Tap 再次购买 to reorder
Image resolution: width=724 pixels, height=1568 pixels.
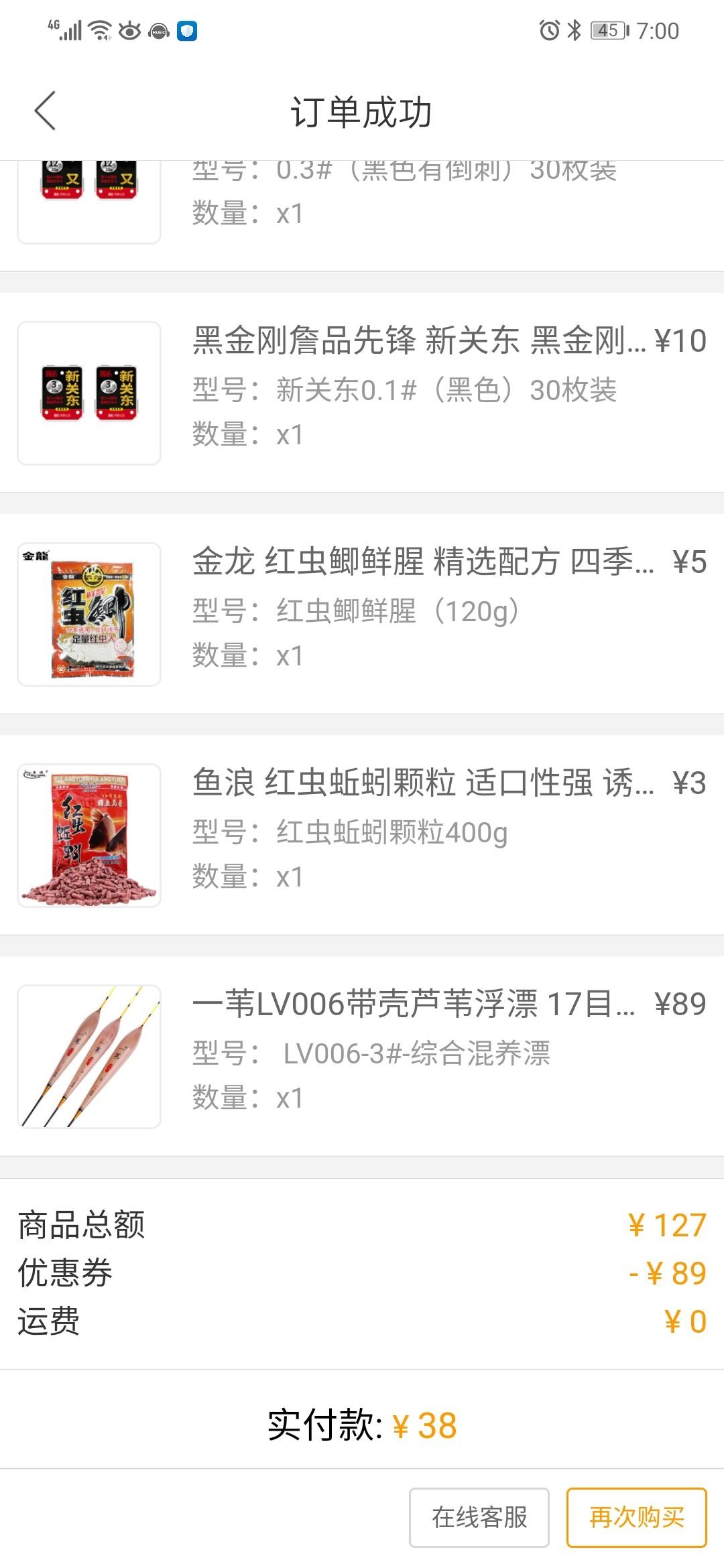click(x=636, y=1517)
